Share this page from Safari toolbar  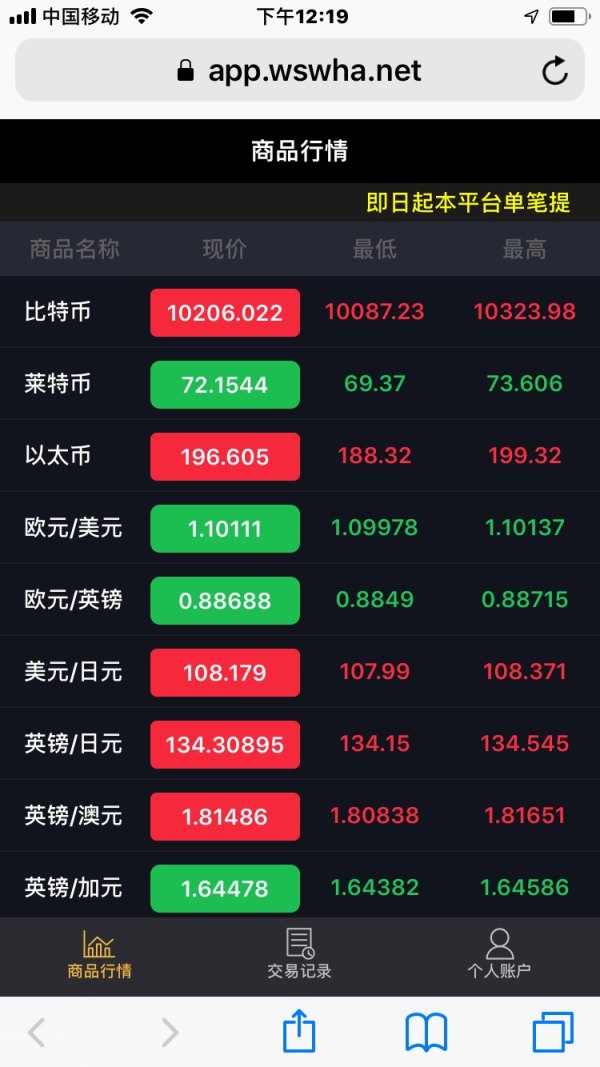click(299, 1031)
